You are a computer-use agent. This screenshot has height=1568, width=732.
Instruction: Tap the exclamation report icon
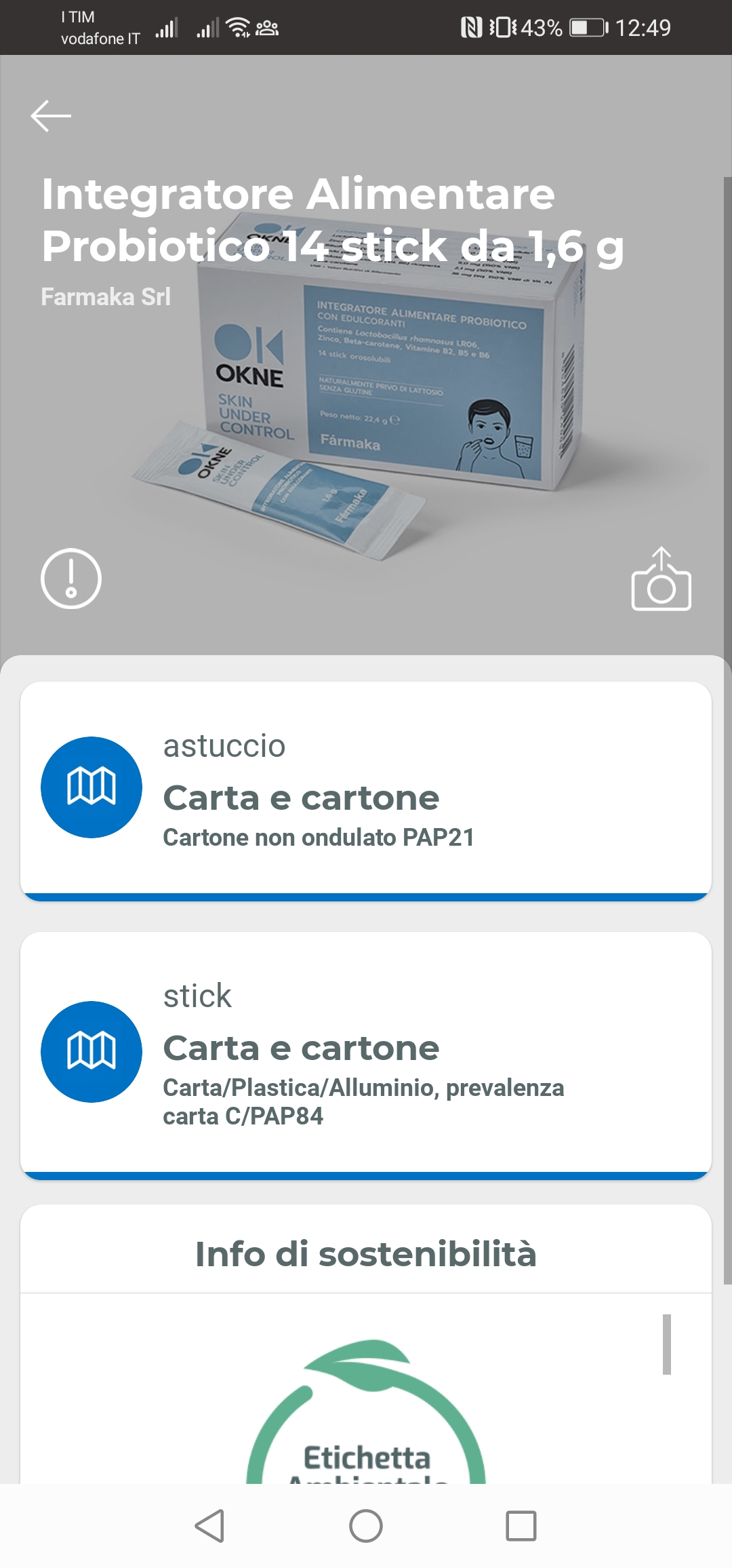tap(71, 579)
